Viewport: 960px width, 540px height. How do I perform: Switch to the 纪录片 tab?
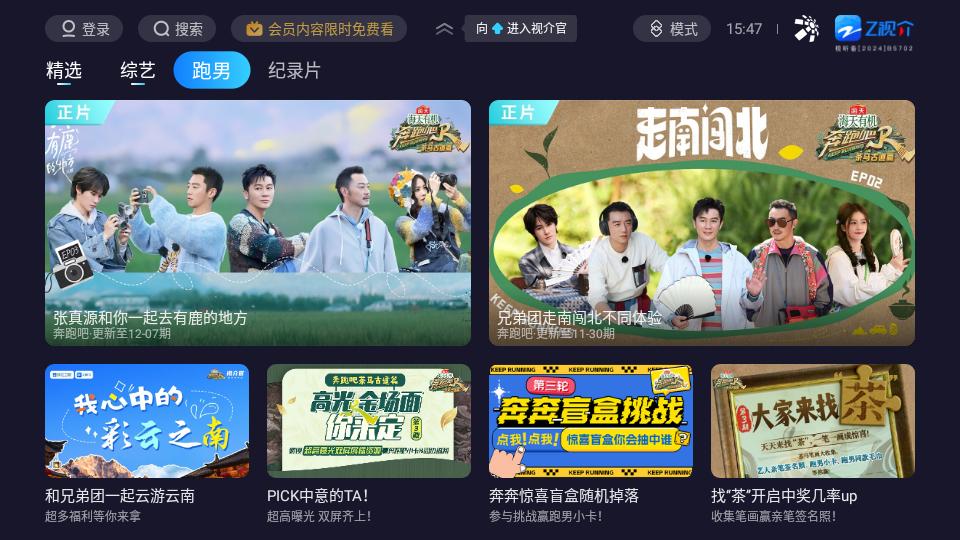tap(294, 71)
